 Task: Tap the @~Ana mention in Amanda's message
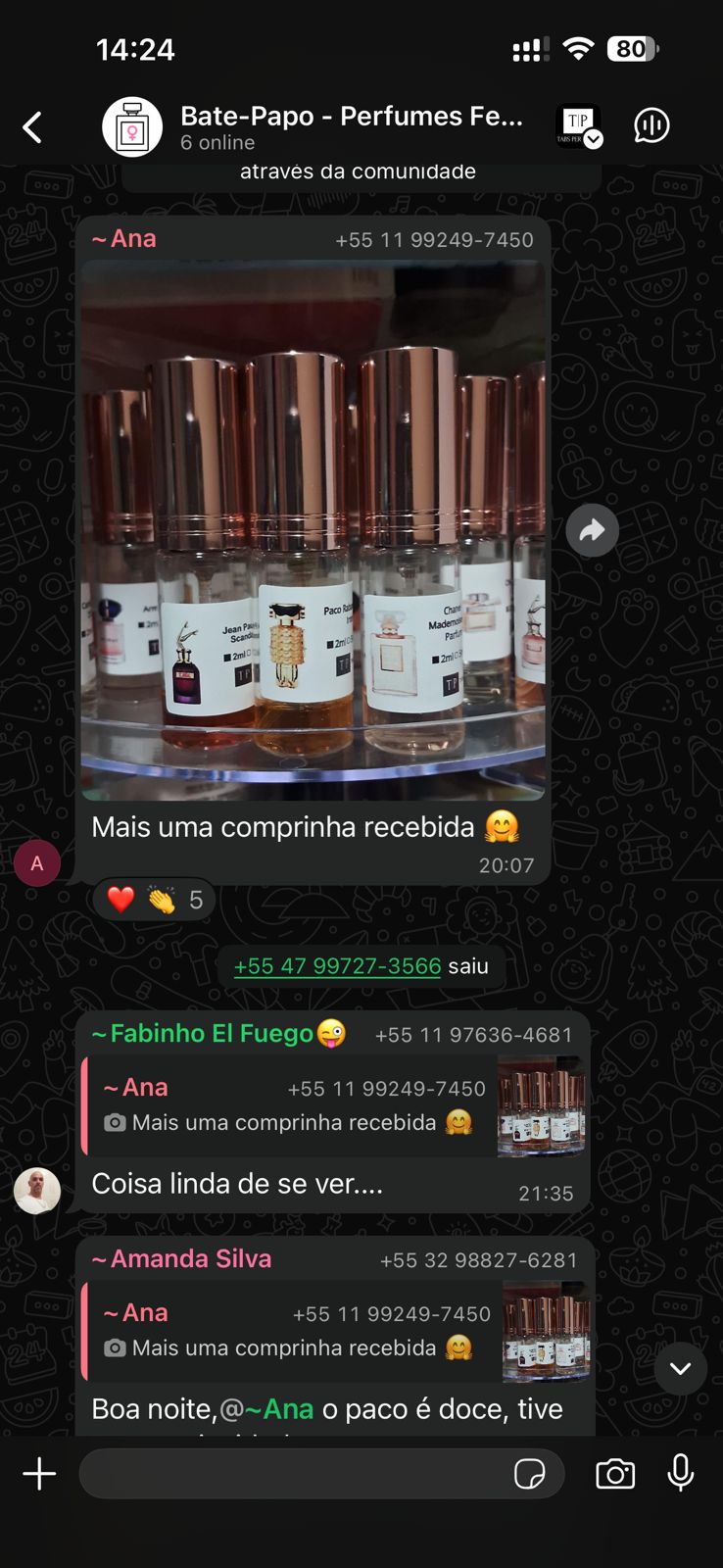(267, 1409)
